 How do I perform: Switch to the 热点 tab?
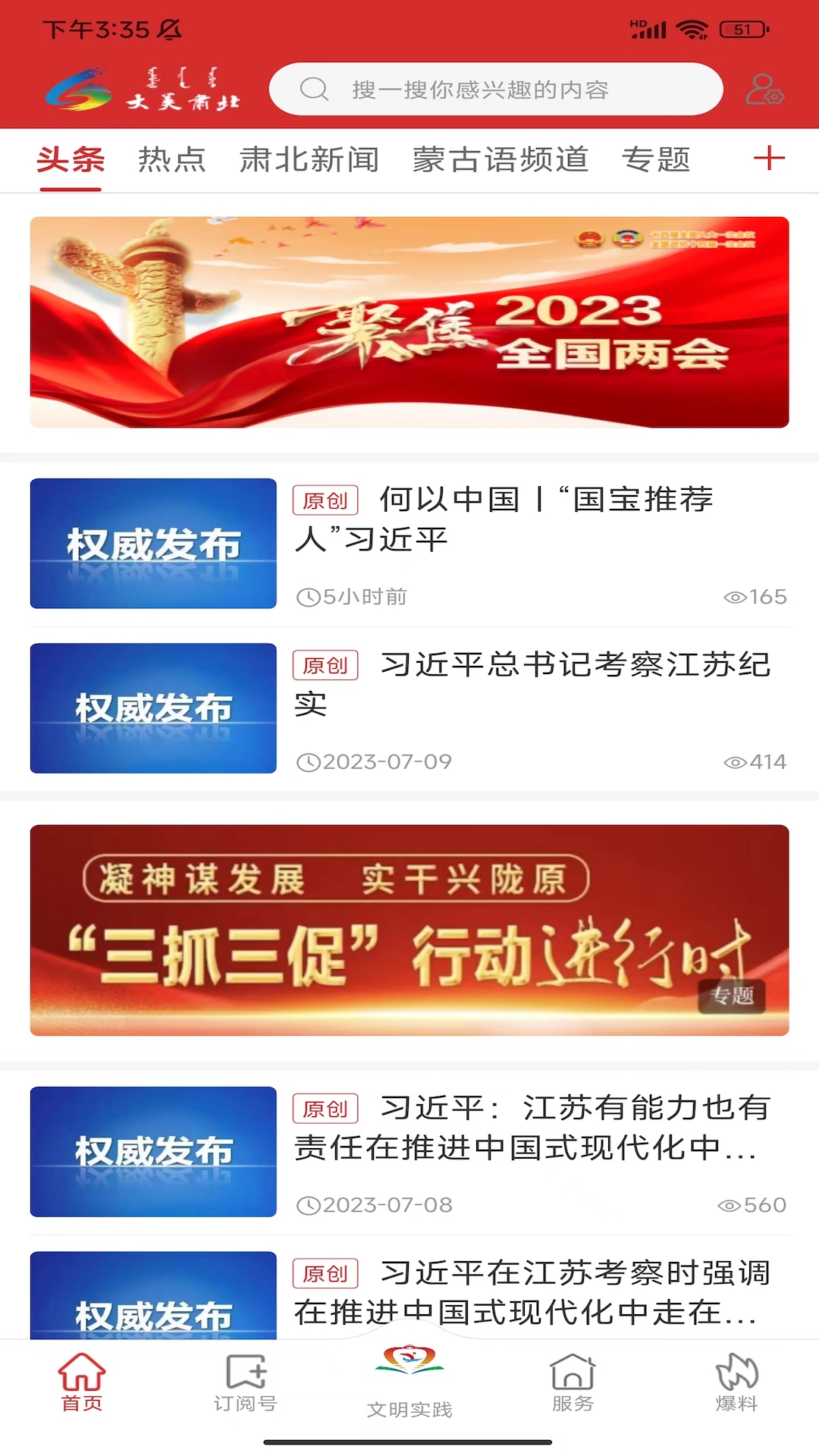(x=171, y=158)
